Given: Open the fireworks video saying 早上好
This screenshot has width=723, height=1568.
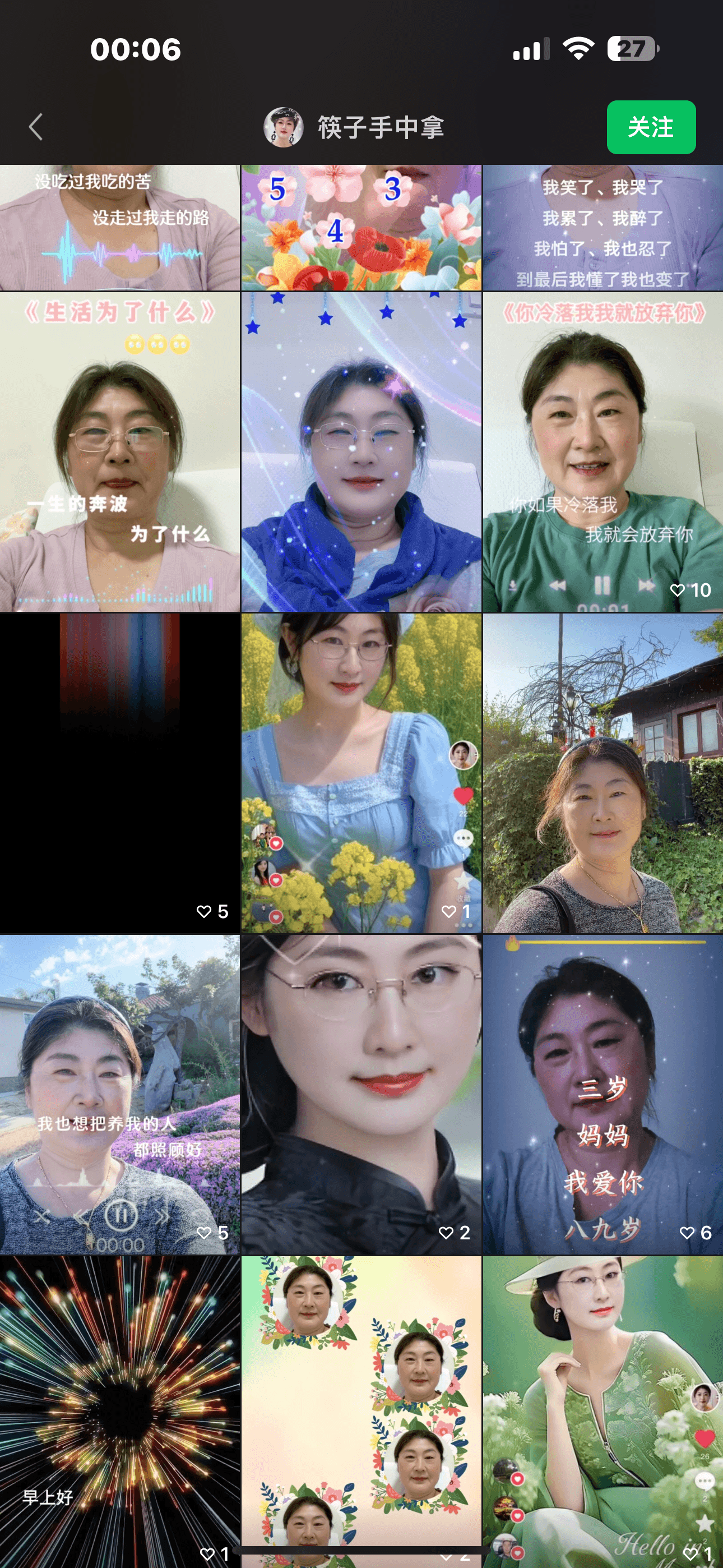Looking at the screenshot, I should (120, 1406).
